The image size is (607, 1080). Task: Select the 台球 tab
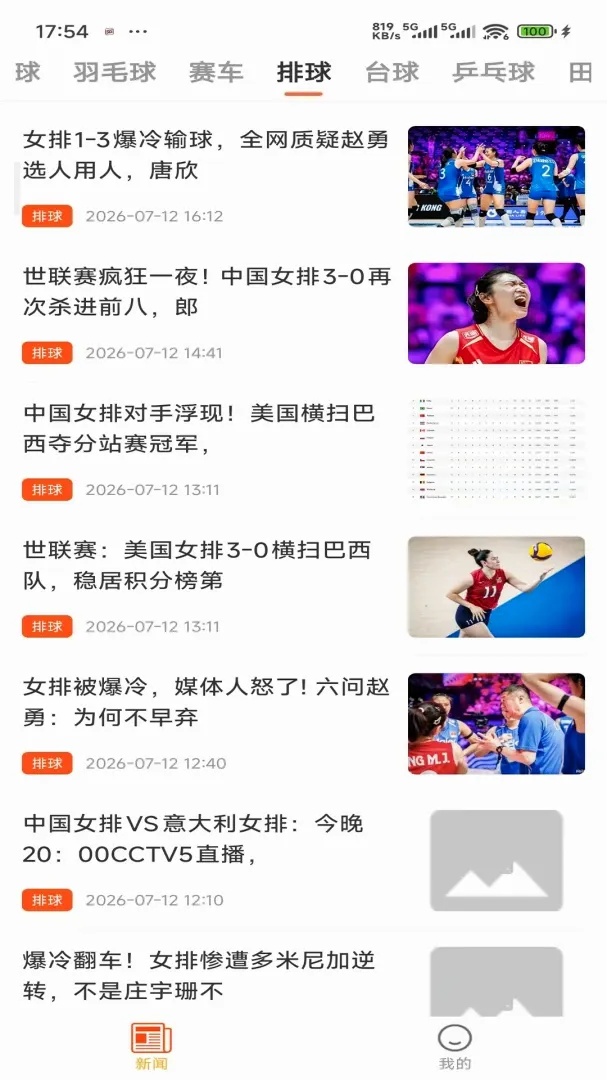[392, 72]
